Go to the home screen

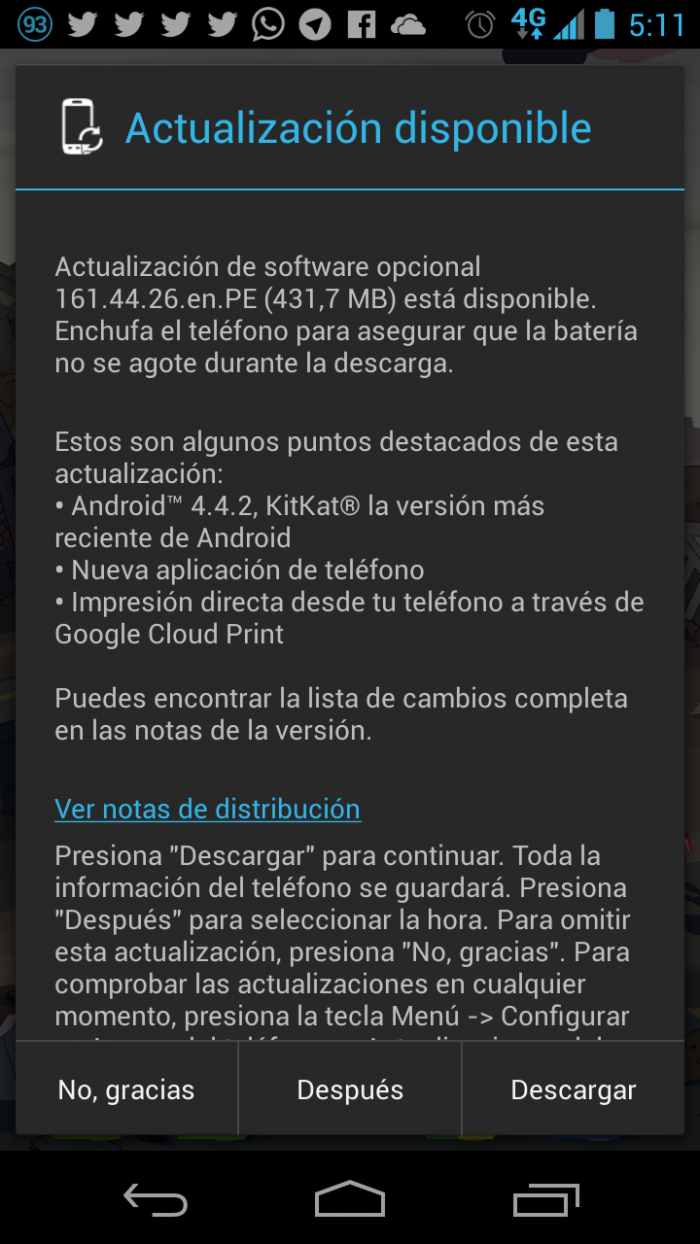(350, 1198)
